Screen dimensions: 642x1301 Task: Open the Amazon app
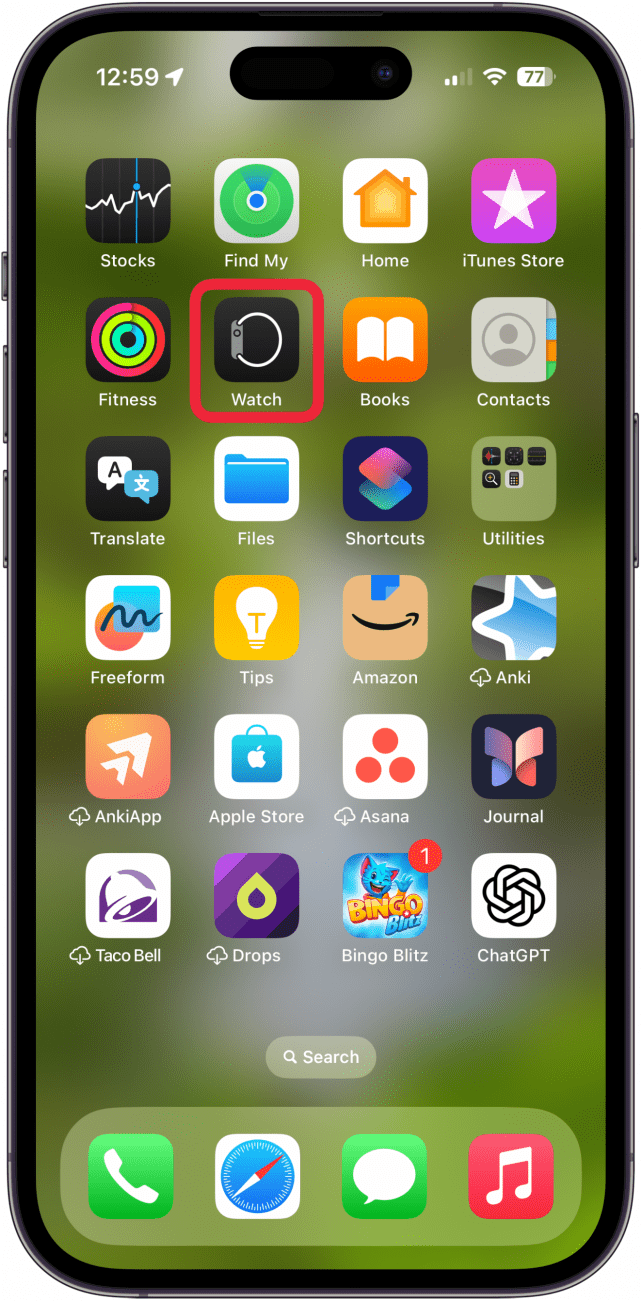[x=385, y=618]
